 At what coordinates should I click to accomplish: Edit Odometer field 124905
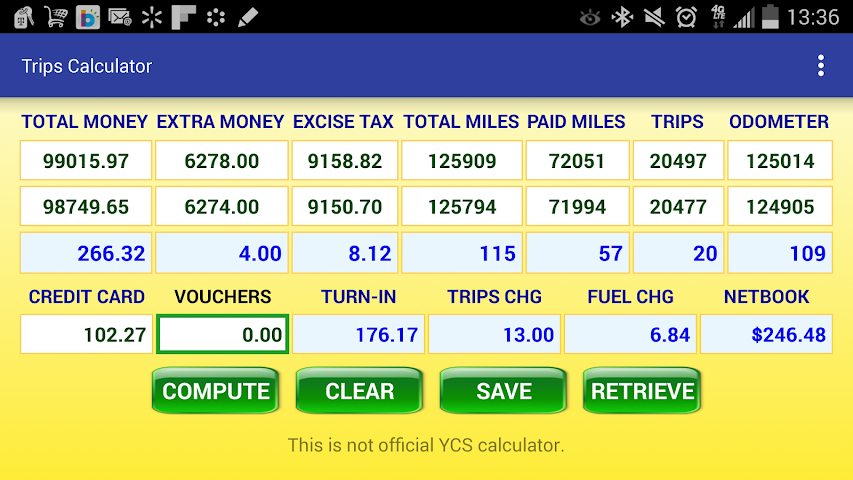click(779, 207)
